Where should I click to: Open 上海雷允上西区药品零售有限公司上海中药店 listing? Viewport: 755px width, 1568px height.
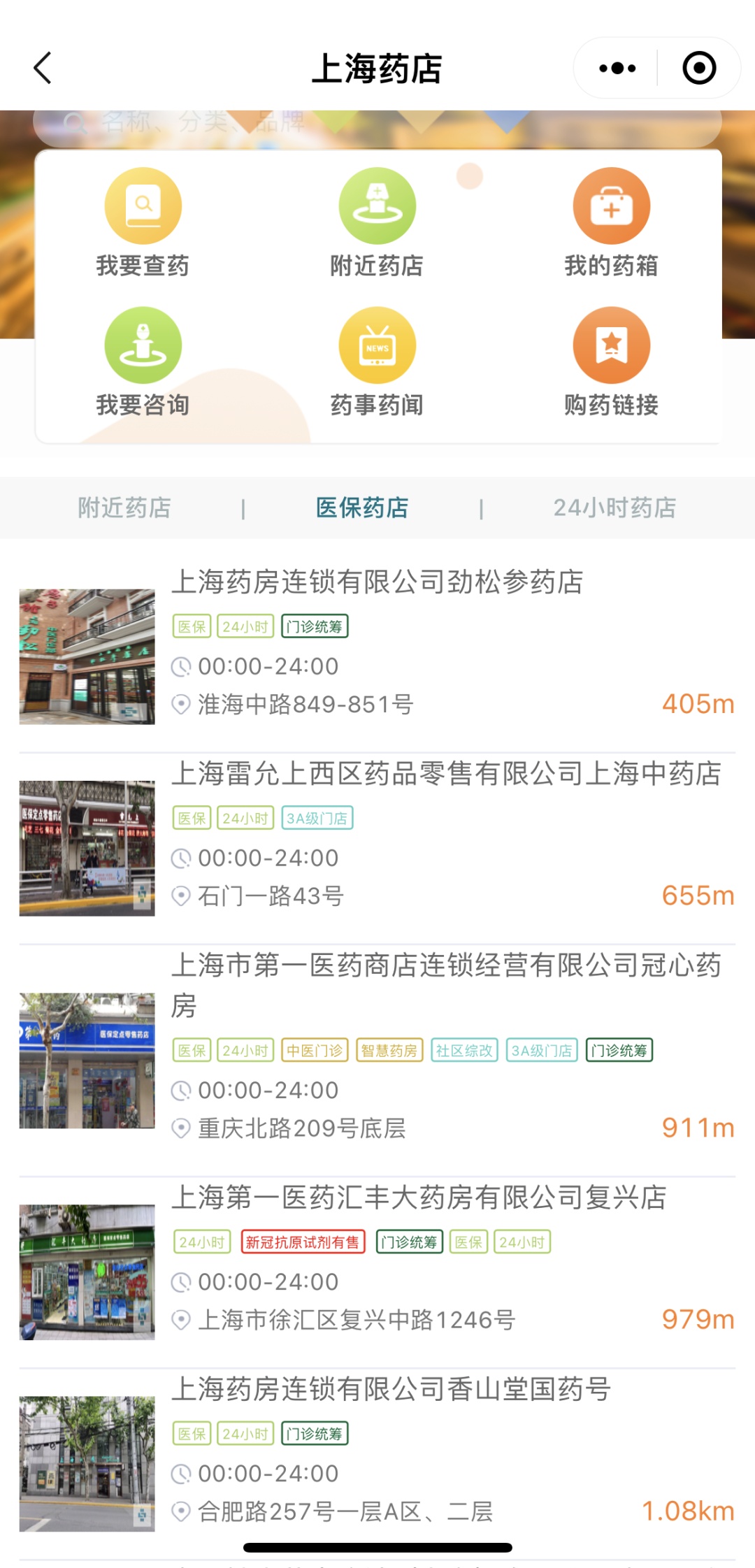pyautogui.click(x=446, y=774)
